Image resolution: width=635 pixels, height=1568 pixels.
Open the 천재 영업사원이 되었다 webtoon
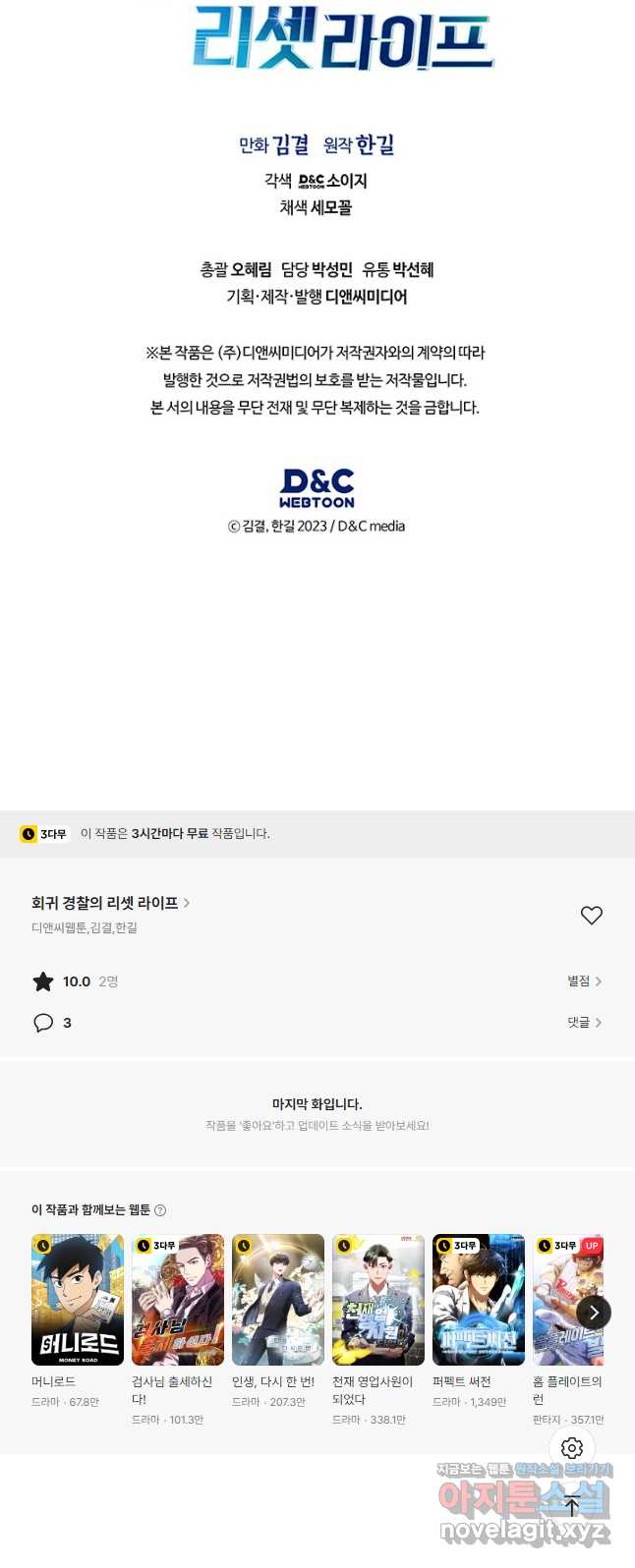coord(378,1300)
